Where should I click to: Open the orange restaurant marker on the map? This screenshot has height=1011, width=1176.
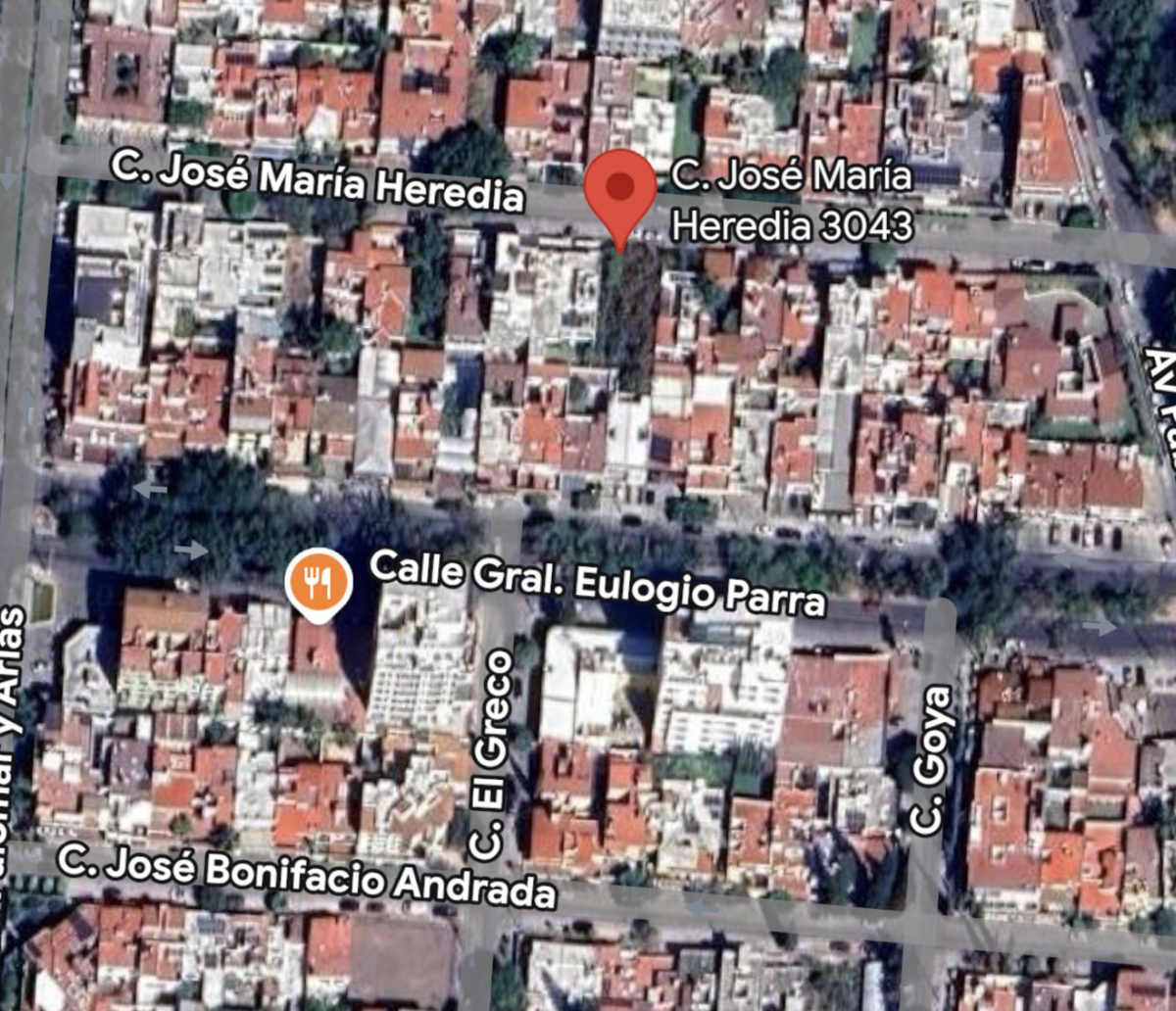click(318, 581)
